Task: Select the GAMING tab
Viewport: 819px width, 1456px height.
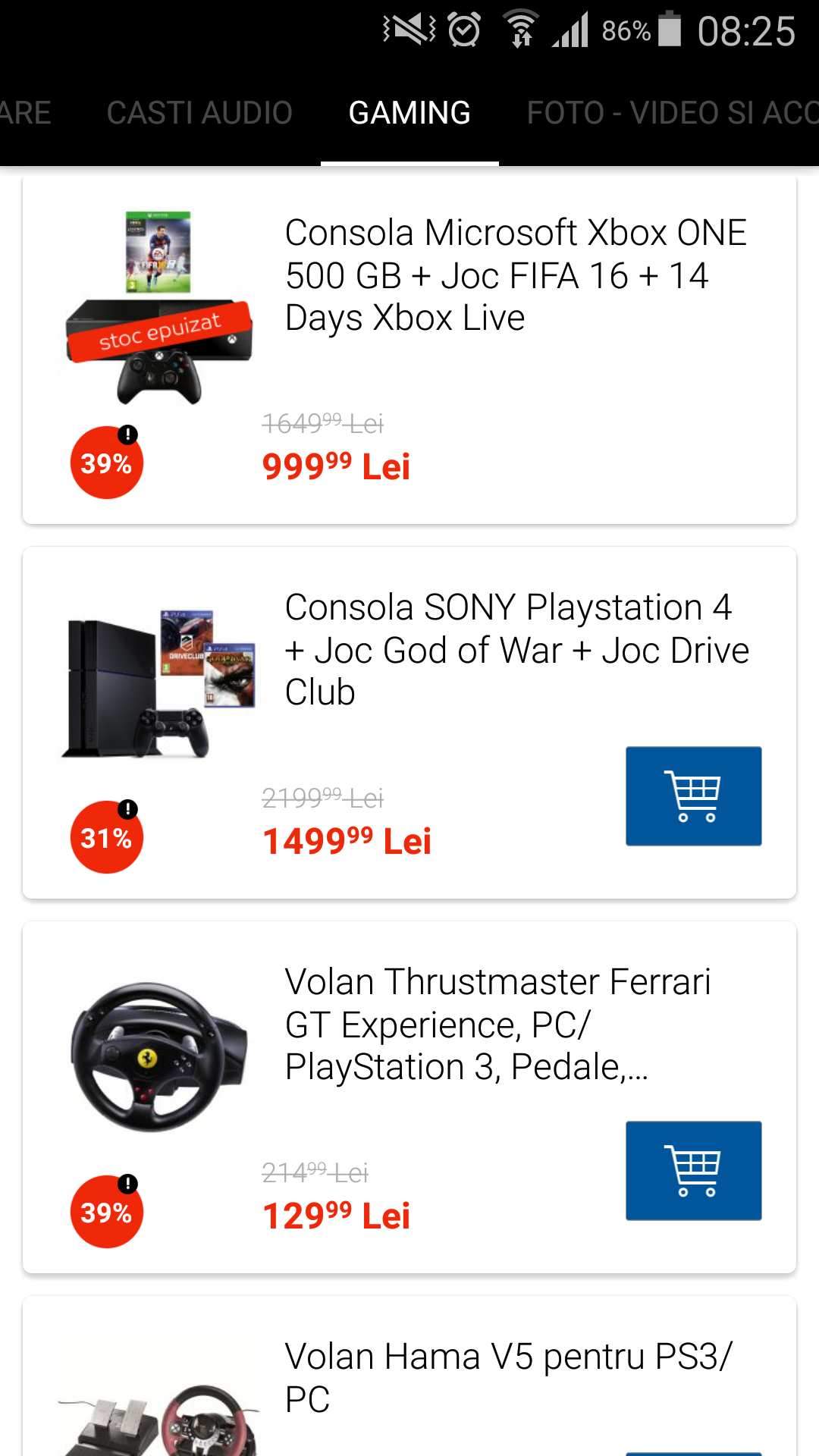Action: tap(409, 112)
